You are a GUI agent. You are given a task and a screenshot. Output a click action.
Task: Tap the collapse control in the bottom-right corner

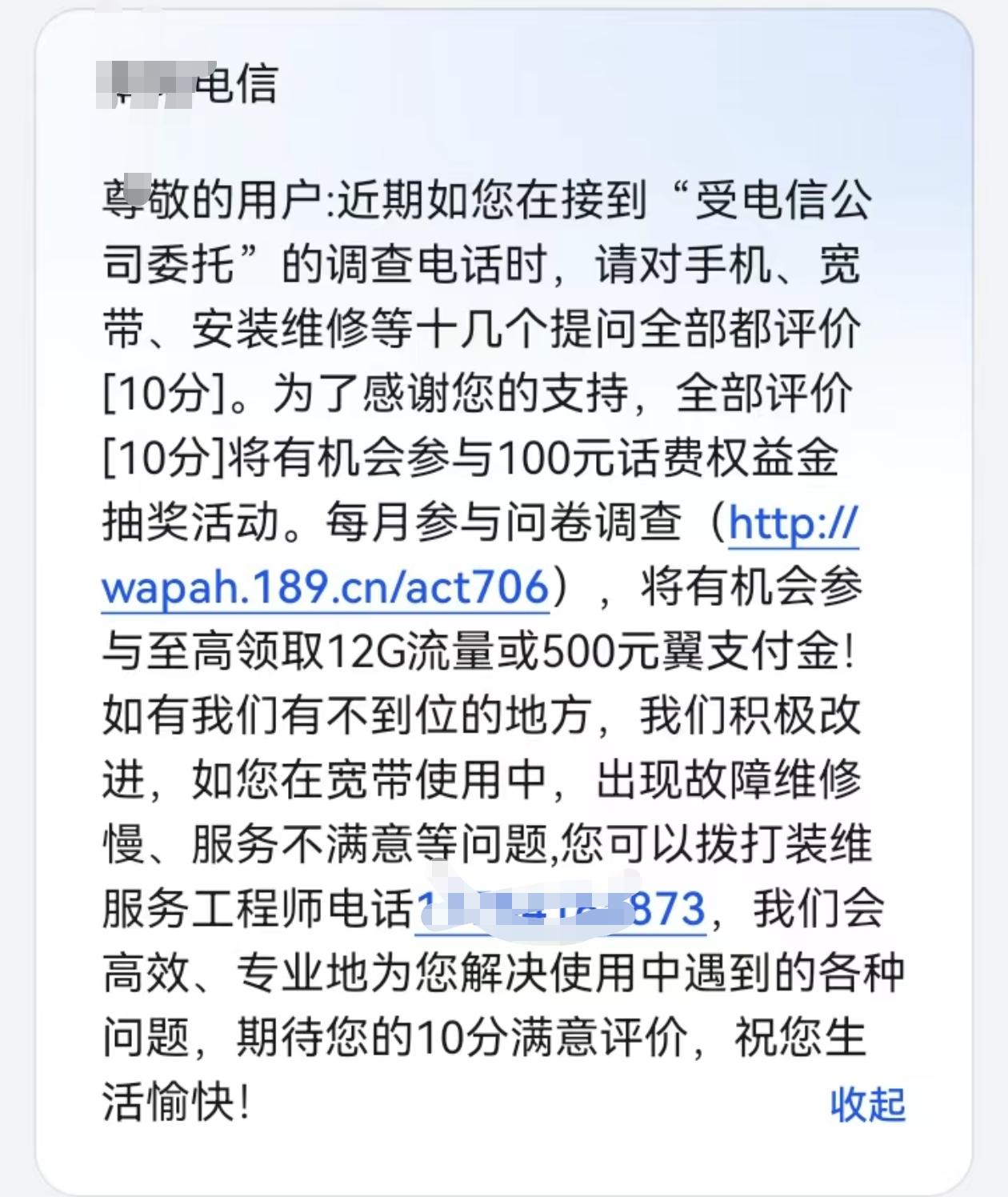pyautogui.click(x=868, y=1104)
